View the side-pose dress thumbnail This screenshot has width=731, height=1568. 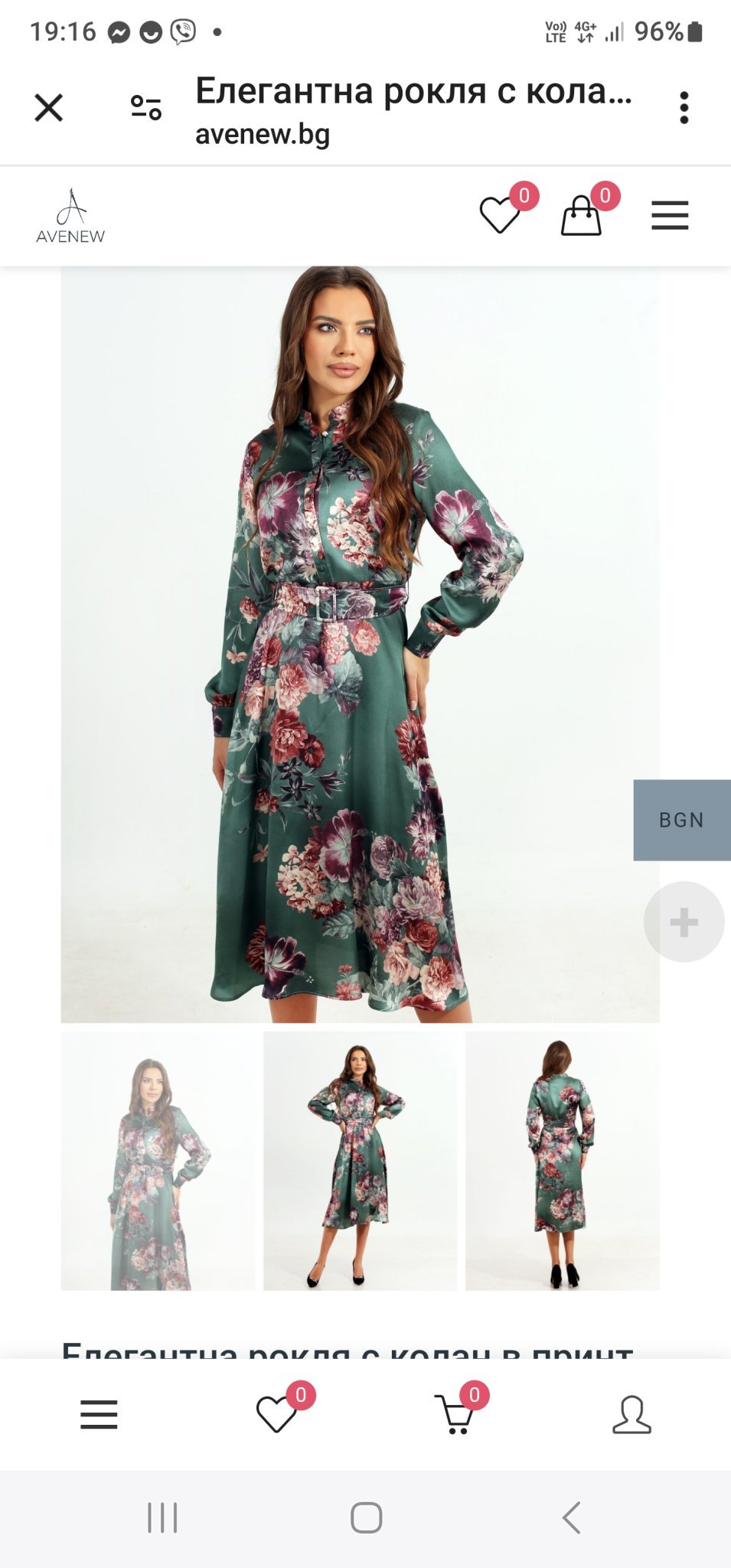(158, 1161)
